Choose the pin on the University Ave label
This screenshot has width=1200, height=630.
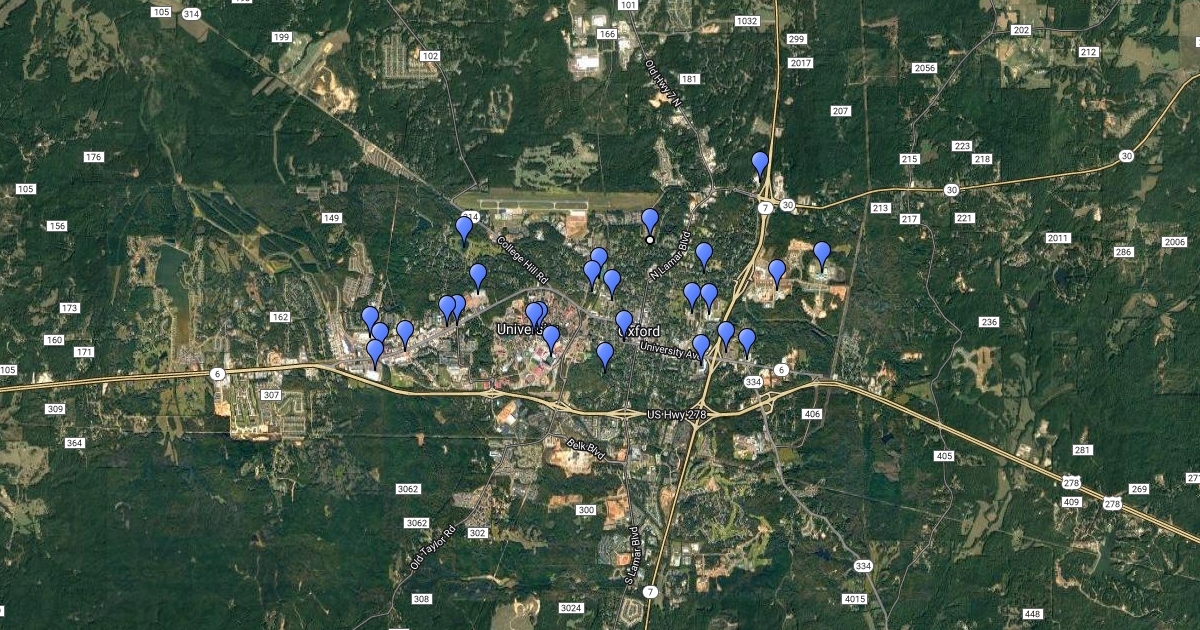(701, 346)
